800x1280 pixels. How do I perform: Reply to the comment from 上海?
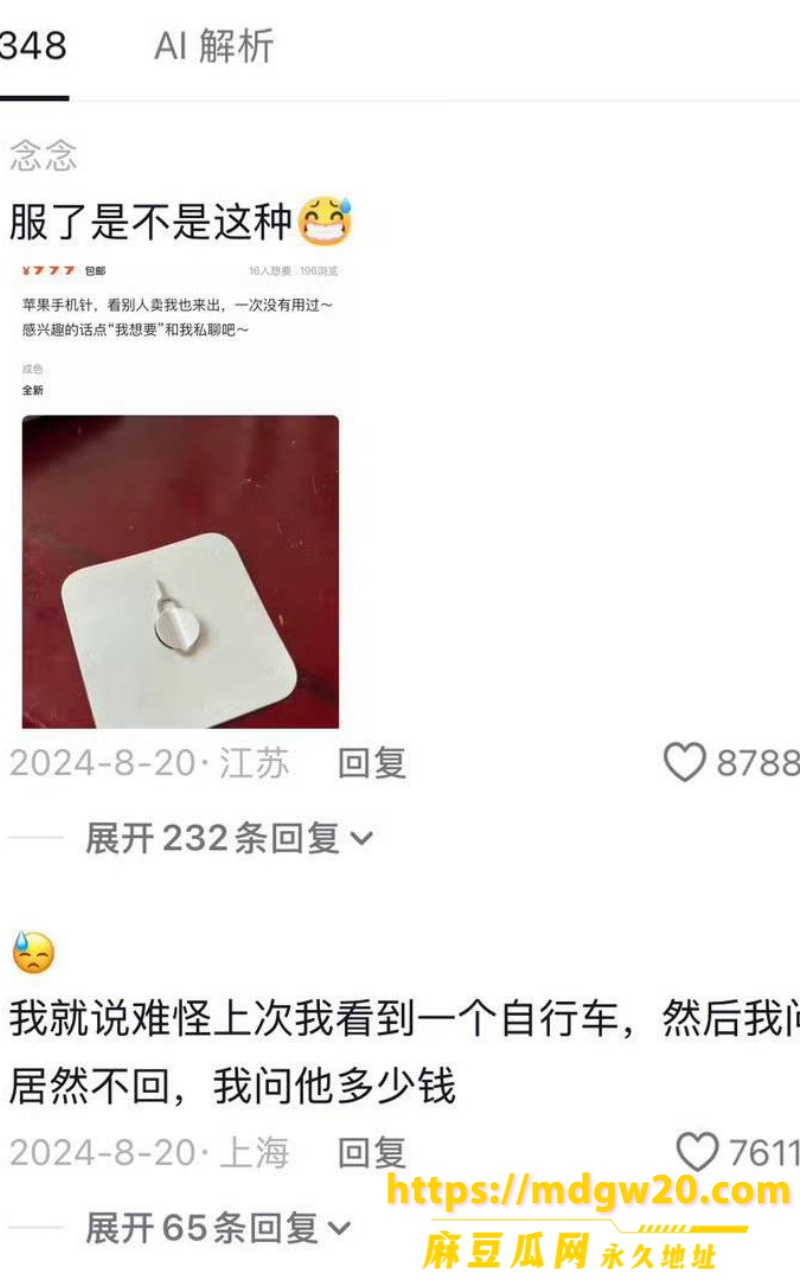tap(372, 1153)
